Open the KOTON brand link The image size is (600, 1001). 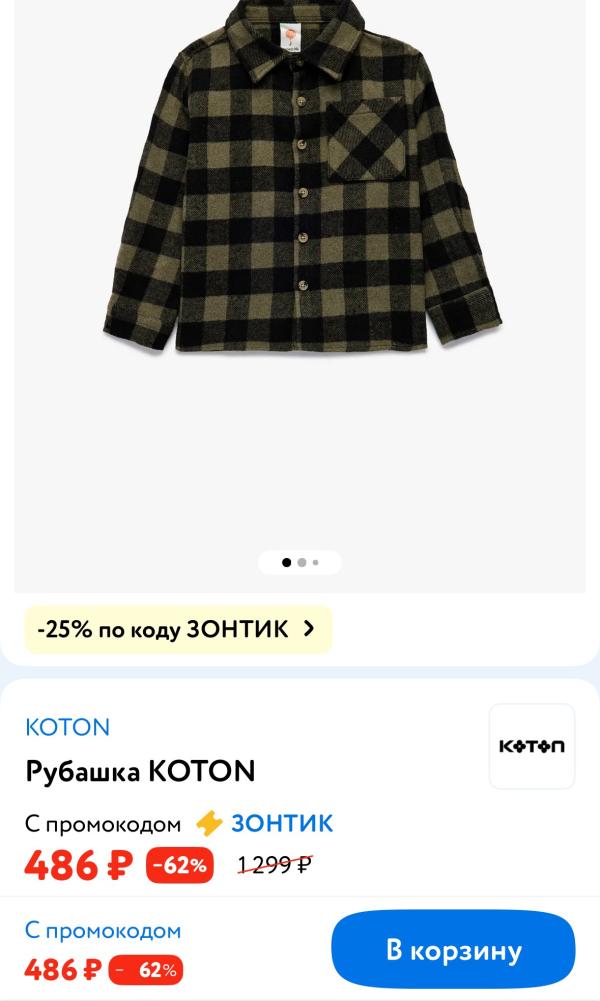(68, 727)
